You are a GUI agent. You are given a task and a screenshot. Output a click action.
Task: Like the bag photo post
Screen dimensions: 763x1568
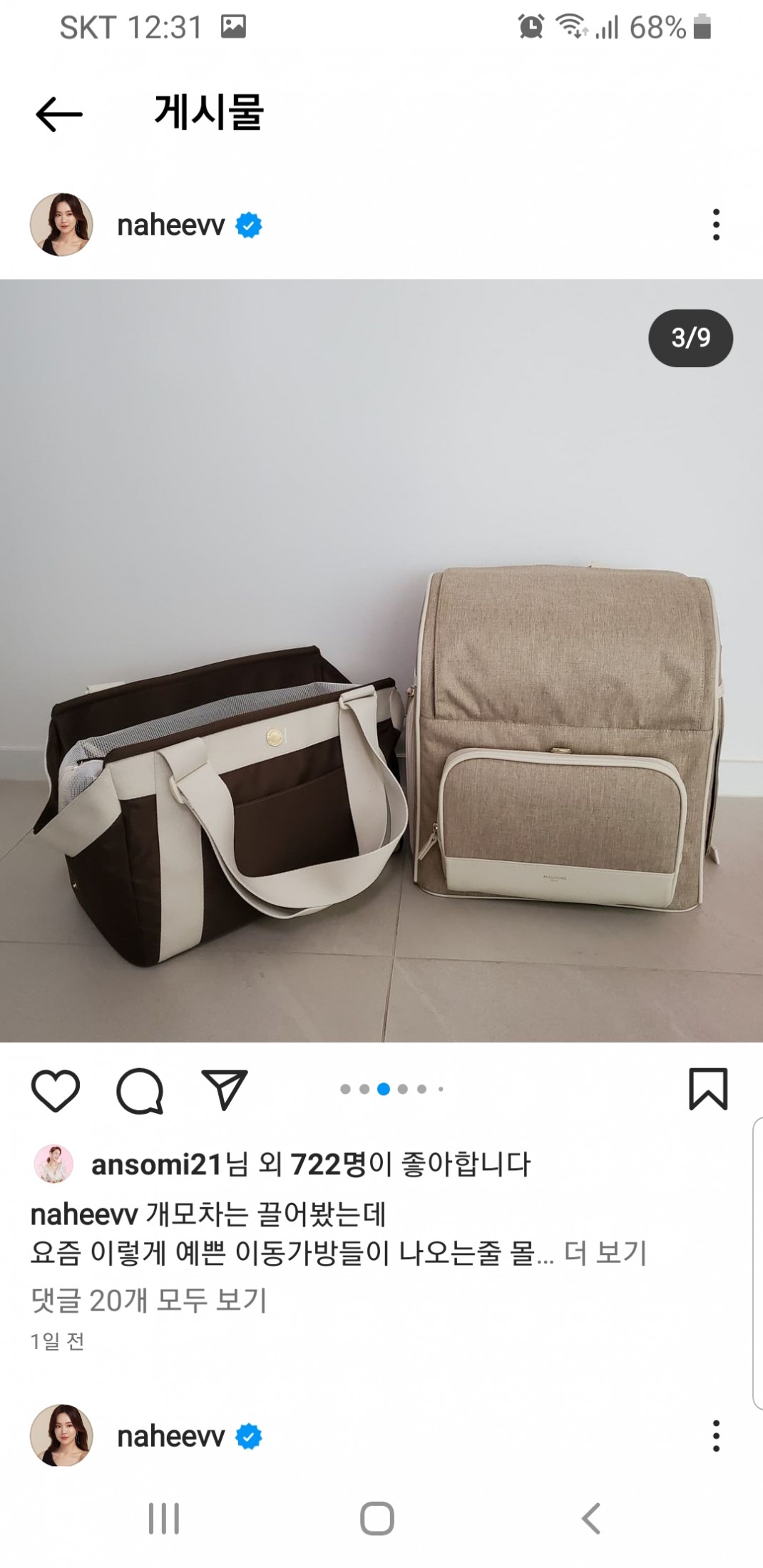pyautogui.click(x=56, y=1090)
